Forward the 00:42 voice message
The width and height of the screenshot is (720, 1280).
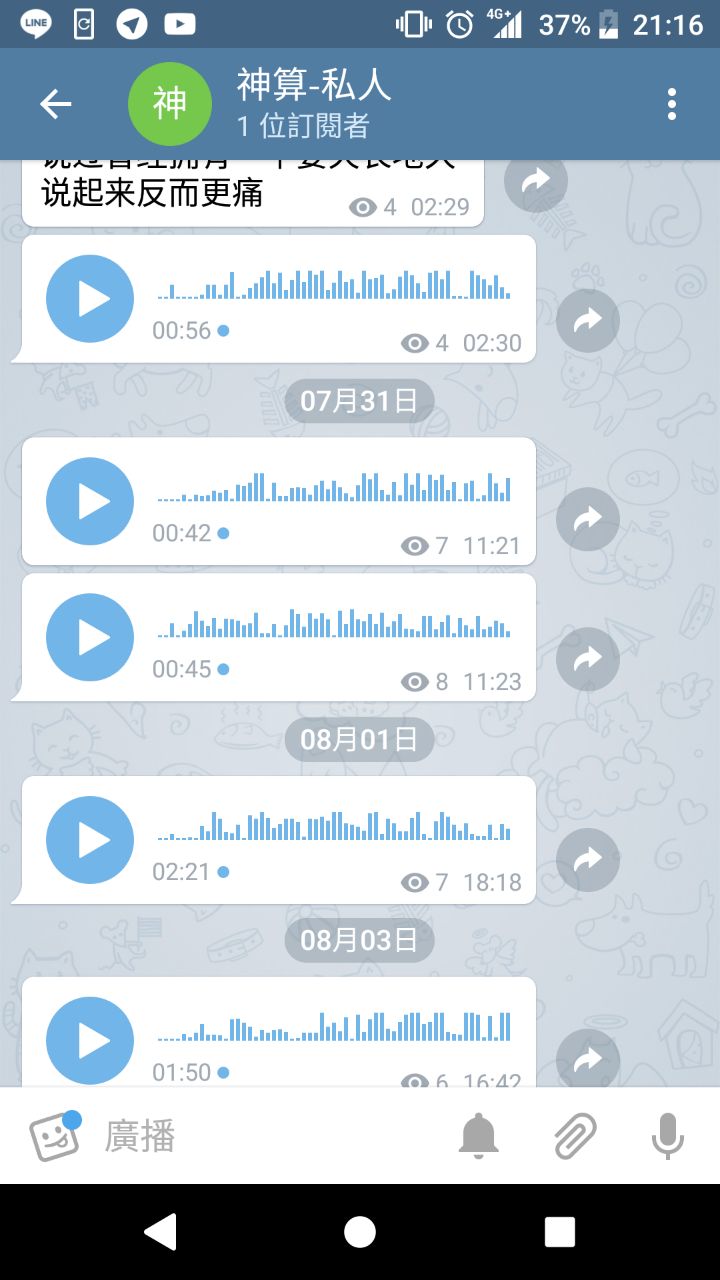[x=588, y=519]
